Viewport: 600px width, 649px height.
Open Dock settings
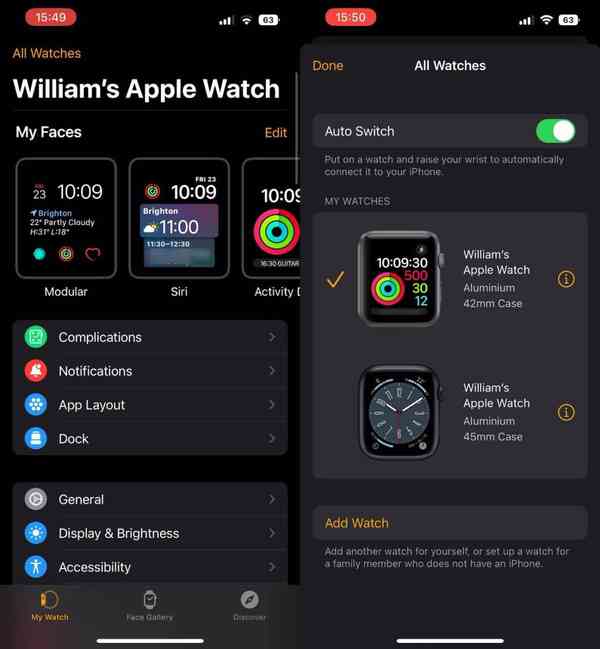coord(150,439)
